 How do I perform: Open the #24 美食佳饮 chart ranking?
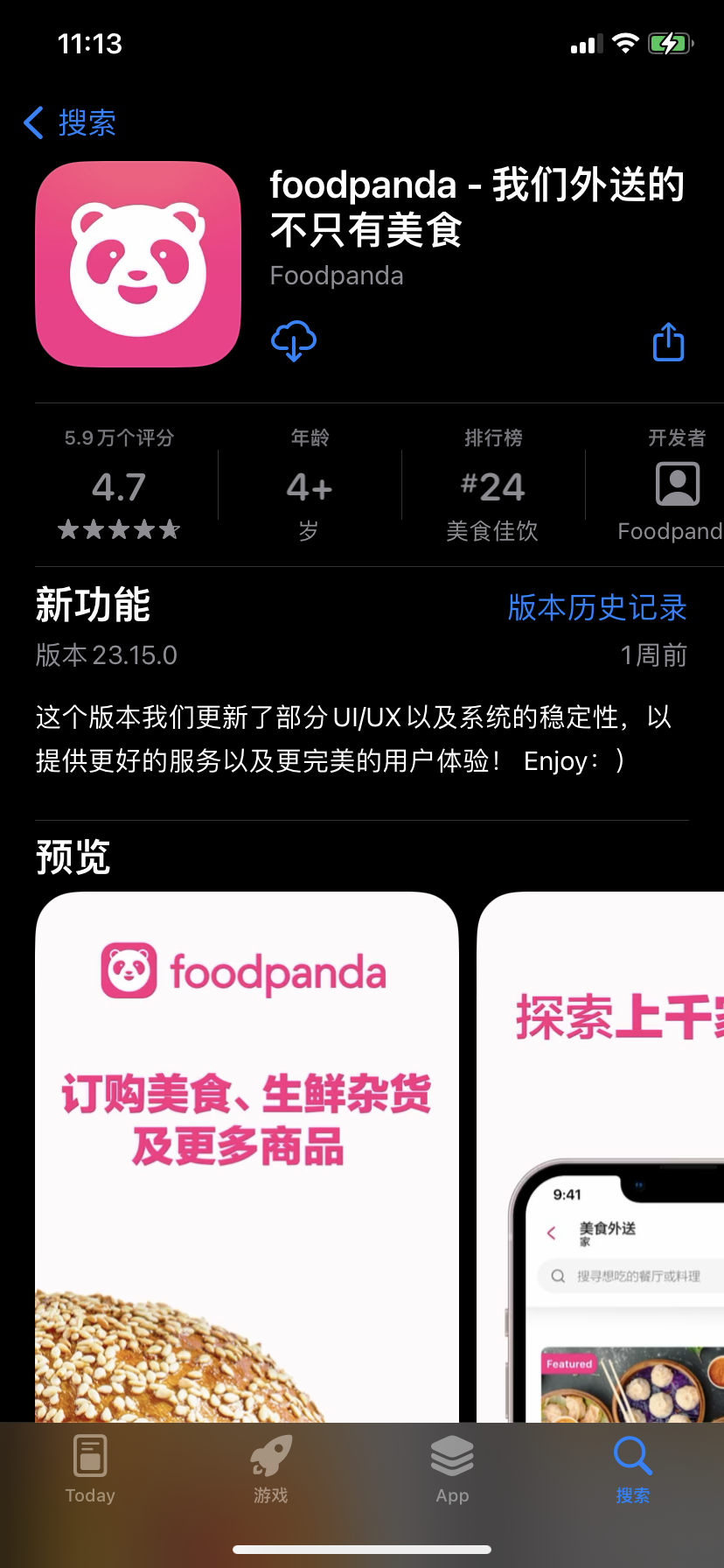click(492, 486)
